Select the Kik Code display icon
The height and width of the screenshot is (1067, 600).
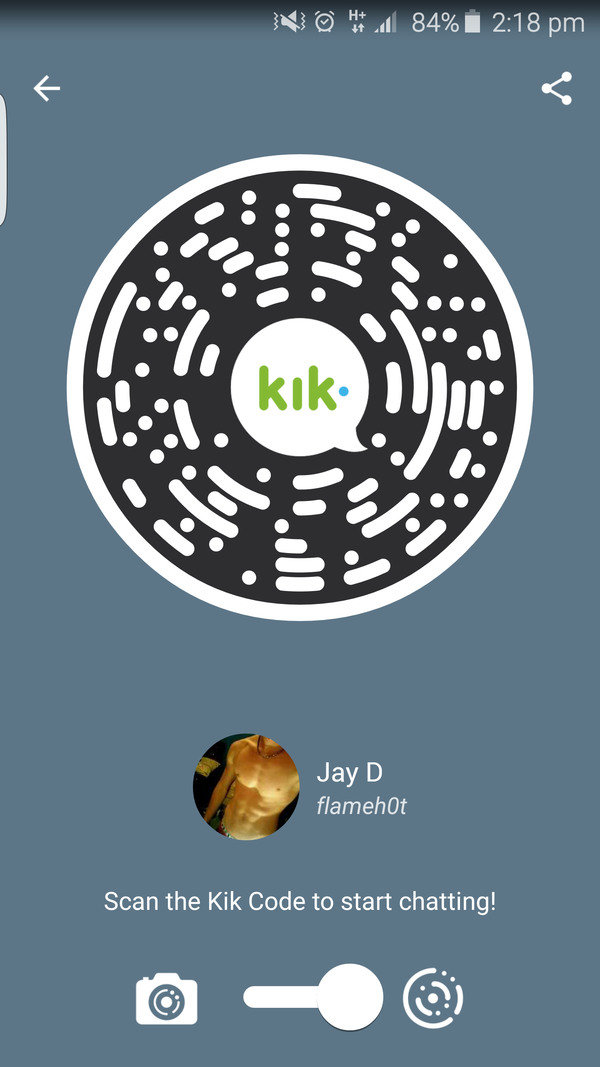coord(433,997)
